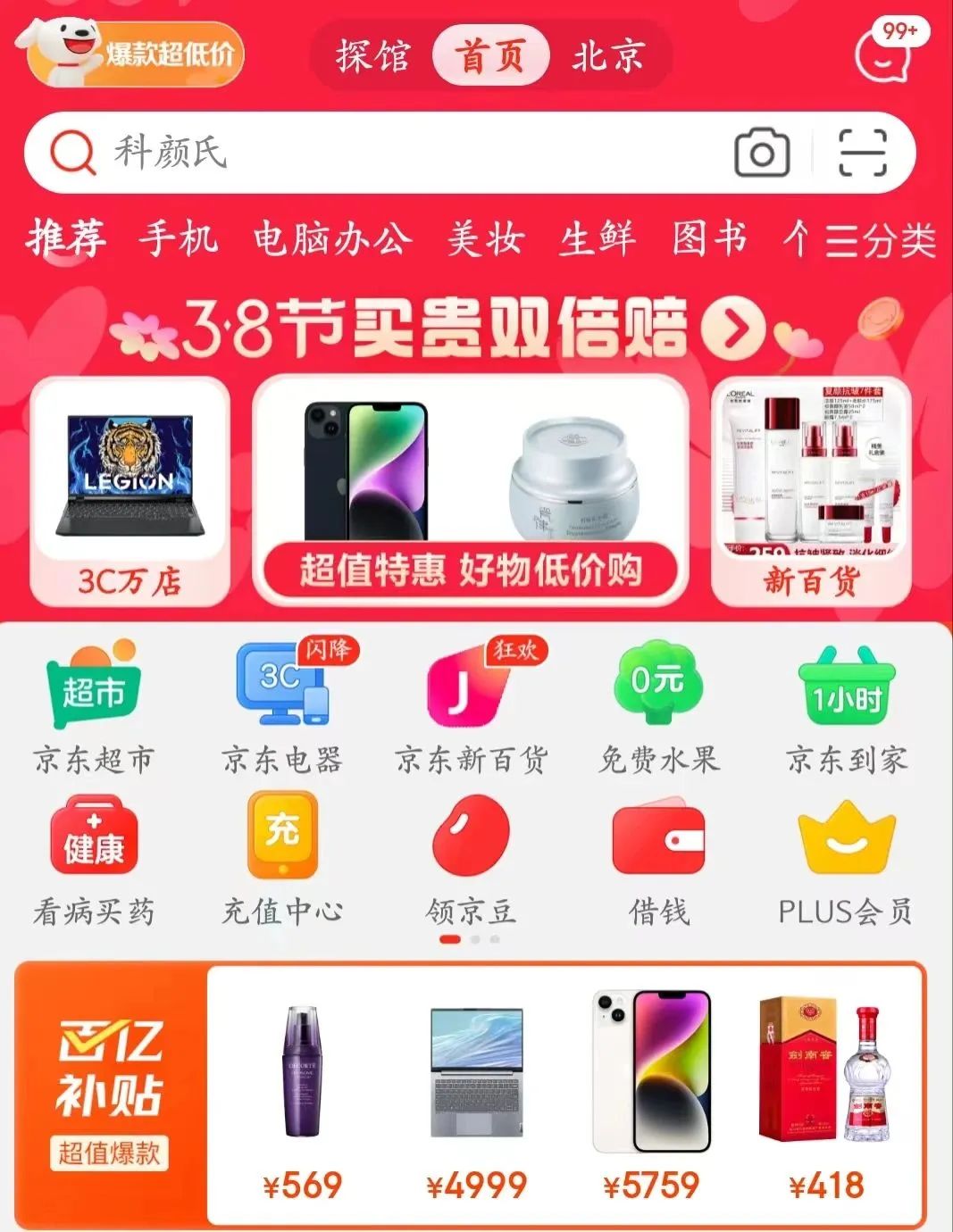Open 超值特惠 好物低价购 promotion card

[471, 491]
